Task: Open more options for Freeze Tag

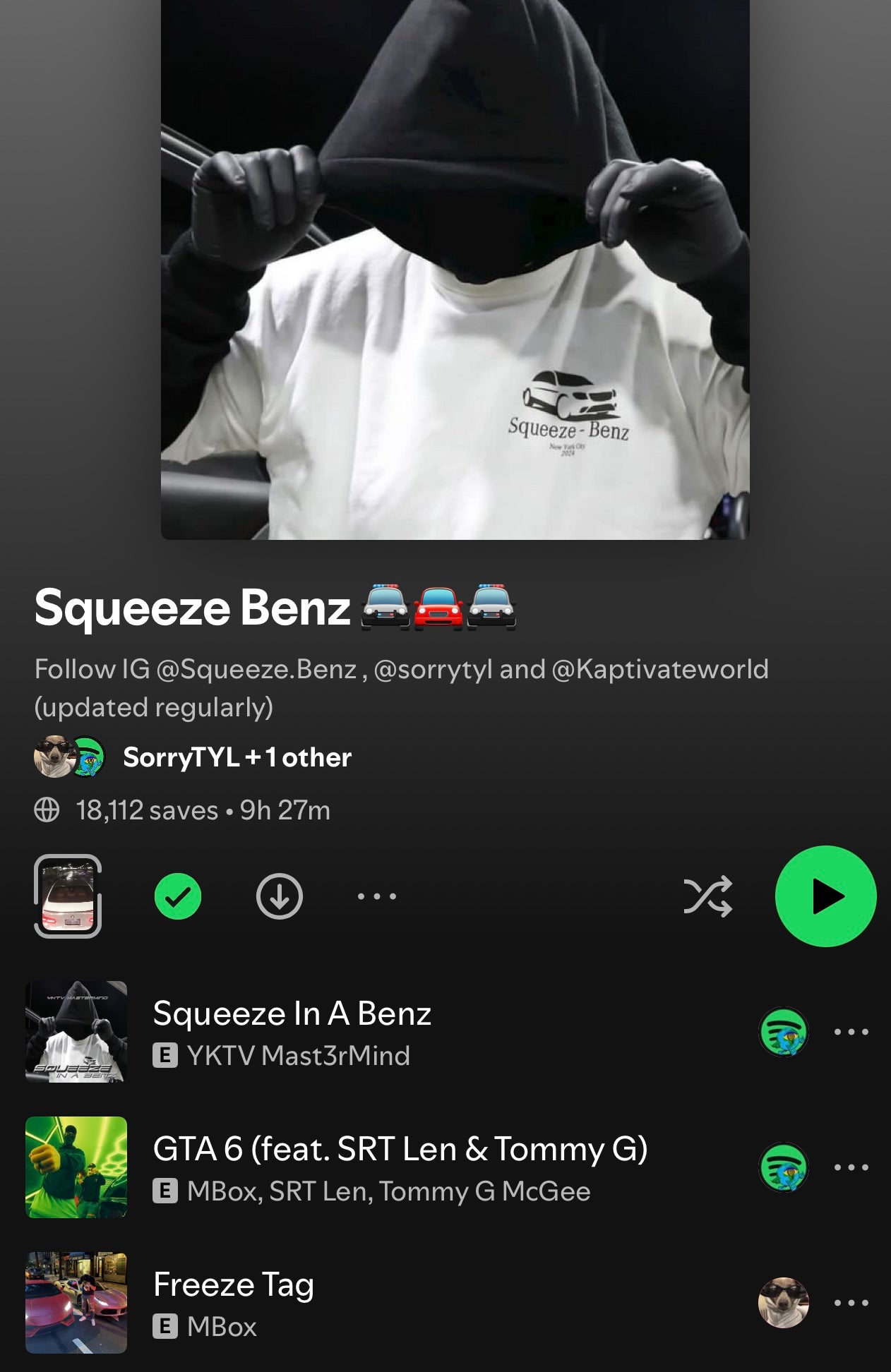Action: (851, 1303)
